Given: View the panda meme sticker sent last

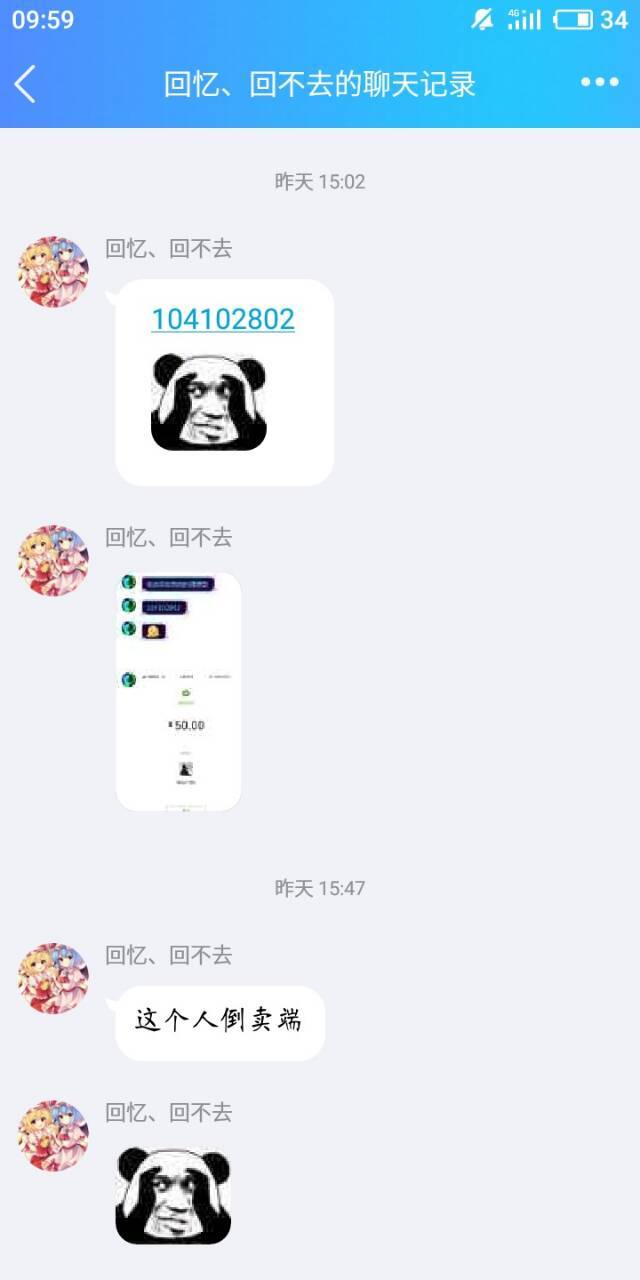Looking at the screenshot, I should [173, 1196].
